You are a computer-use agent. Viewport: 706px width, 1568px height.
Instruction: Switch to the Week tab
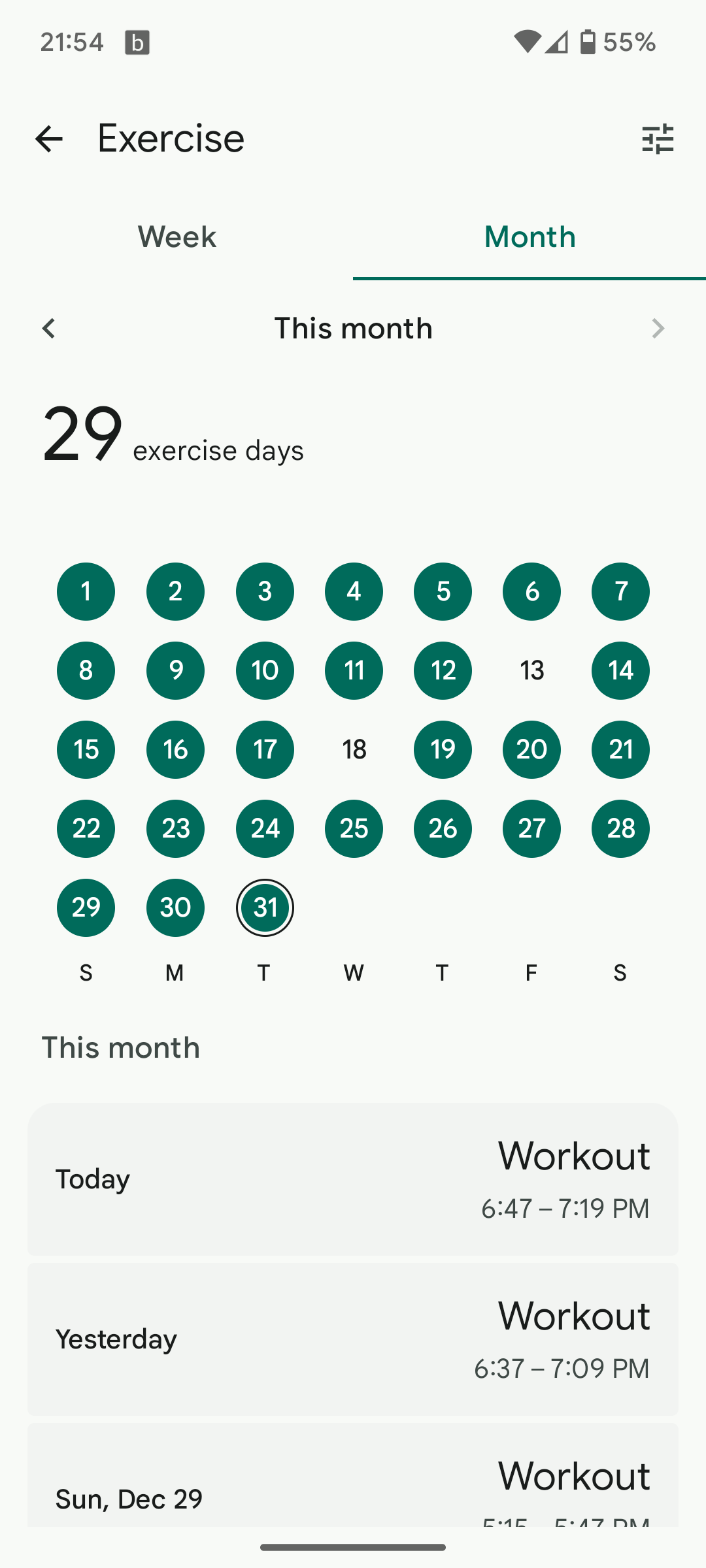click(x=176, y=237)
